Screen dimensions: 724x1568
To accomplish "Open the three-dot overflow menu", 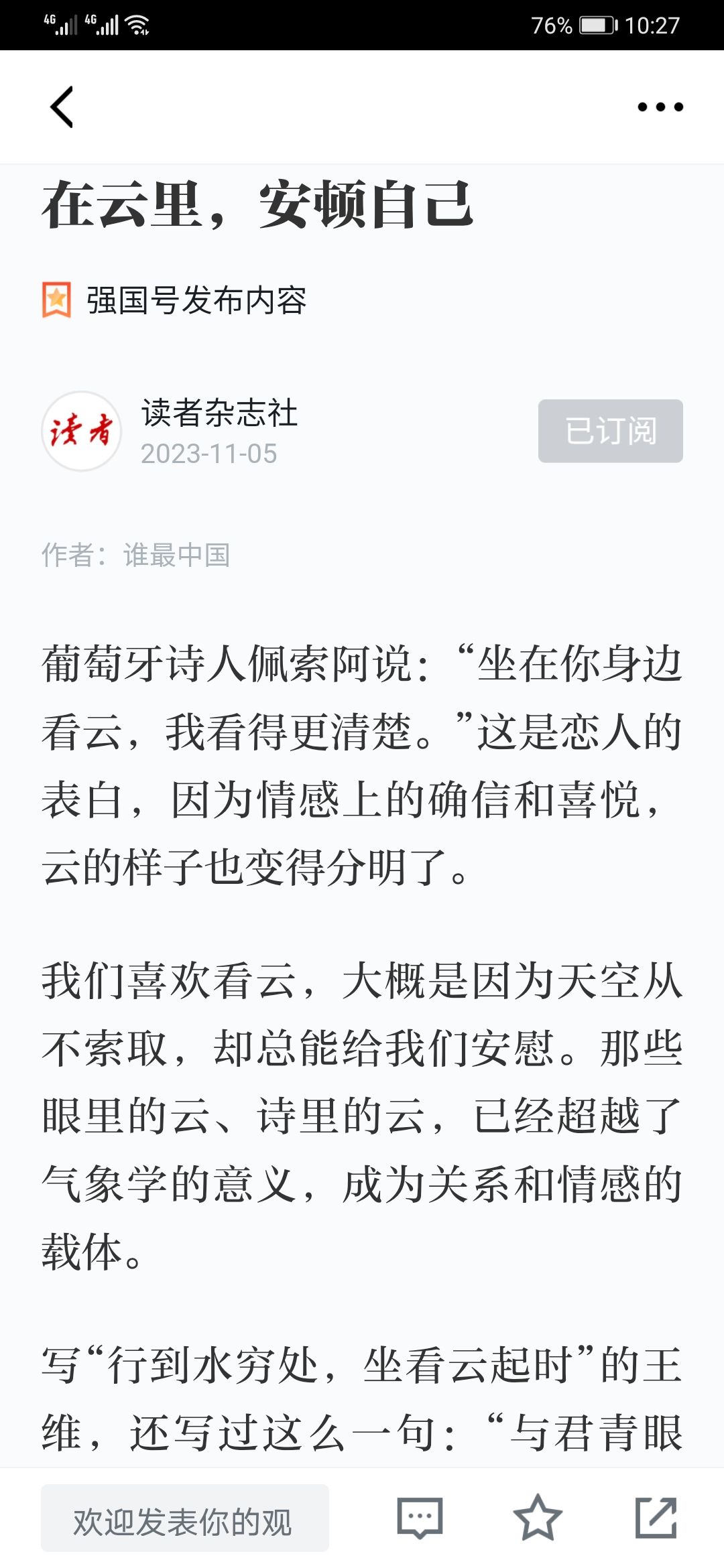I will point(660,107).
